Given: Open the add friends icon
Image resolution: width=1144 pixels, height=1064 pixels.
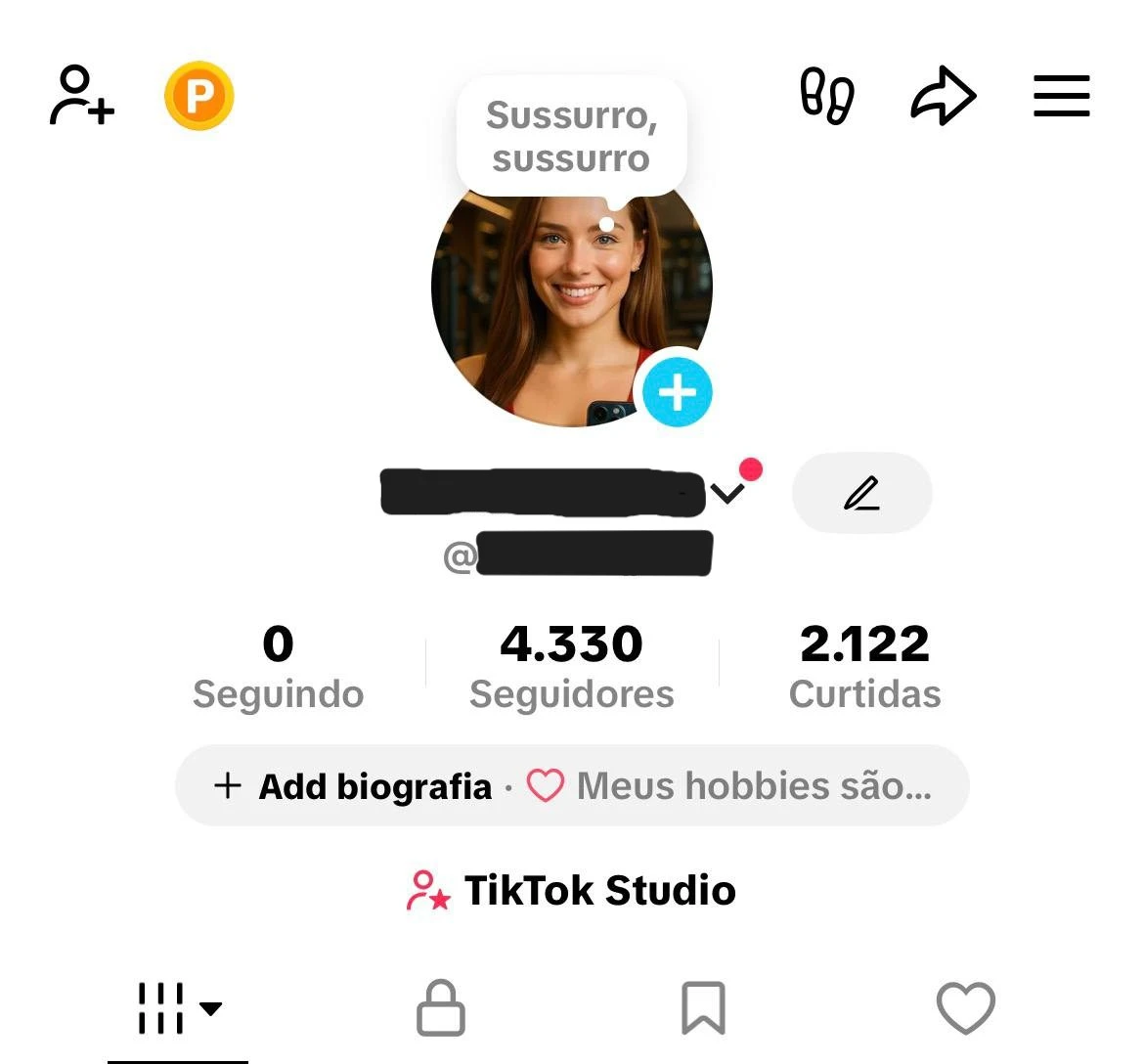Looking at the screenshot, I should tap(82, 96).
